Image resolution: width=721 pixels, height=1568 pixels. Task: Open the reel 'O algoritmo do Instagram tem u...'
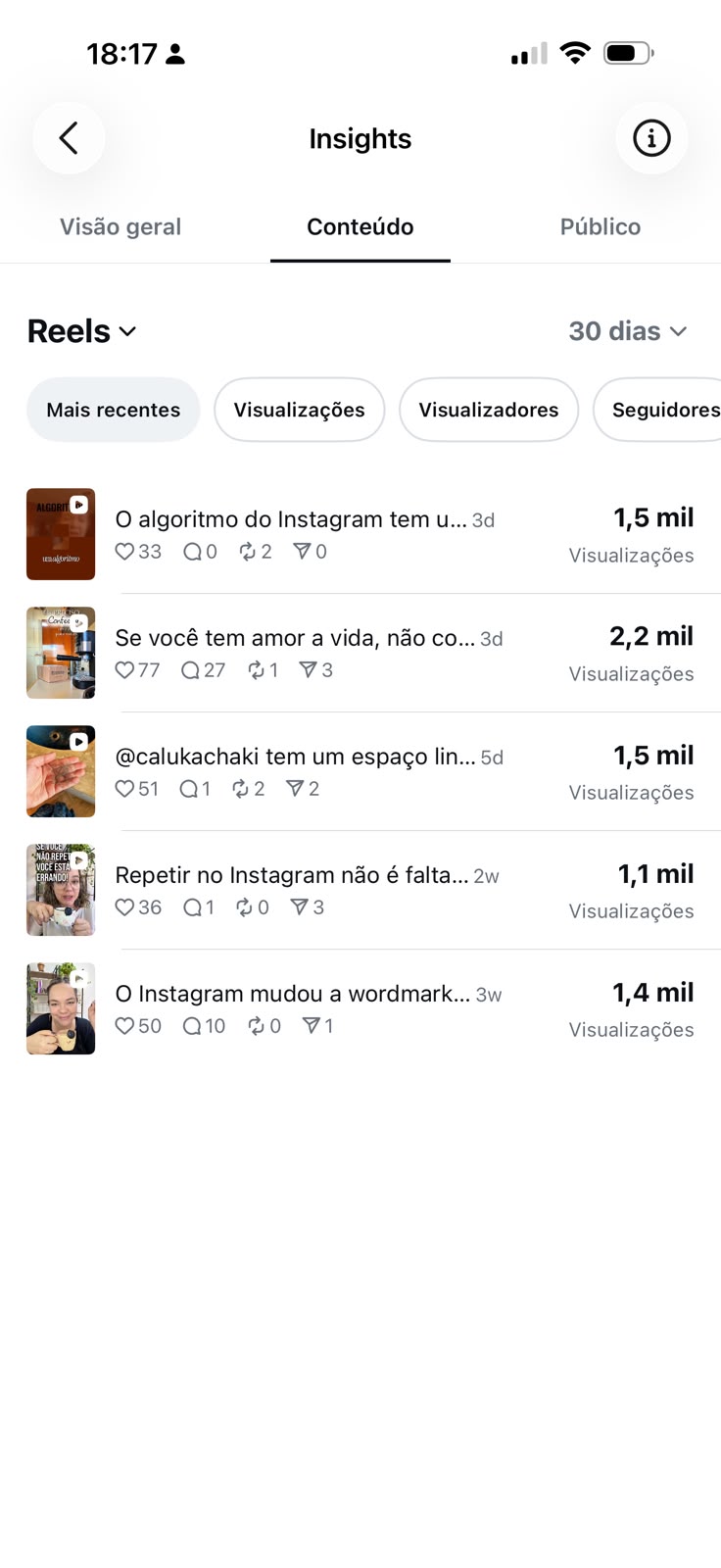[x=360, y=534]
